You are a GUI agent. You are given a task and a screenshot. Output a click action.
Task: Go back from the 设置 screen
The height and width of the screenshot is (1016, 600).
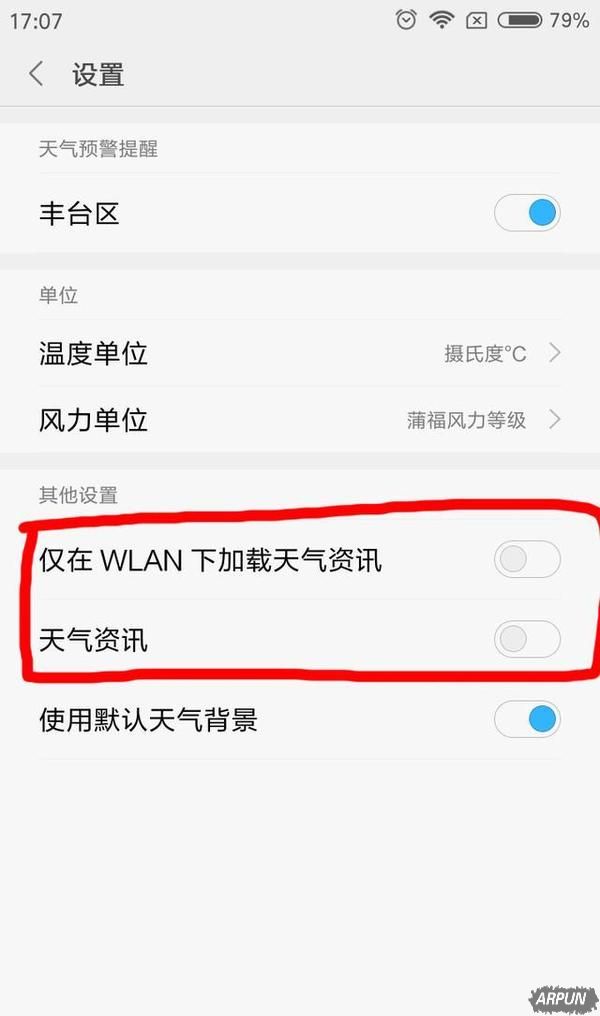click(36, 74)
